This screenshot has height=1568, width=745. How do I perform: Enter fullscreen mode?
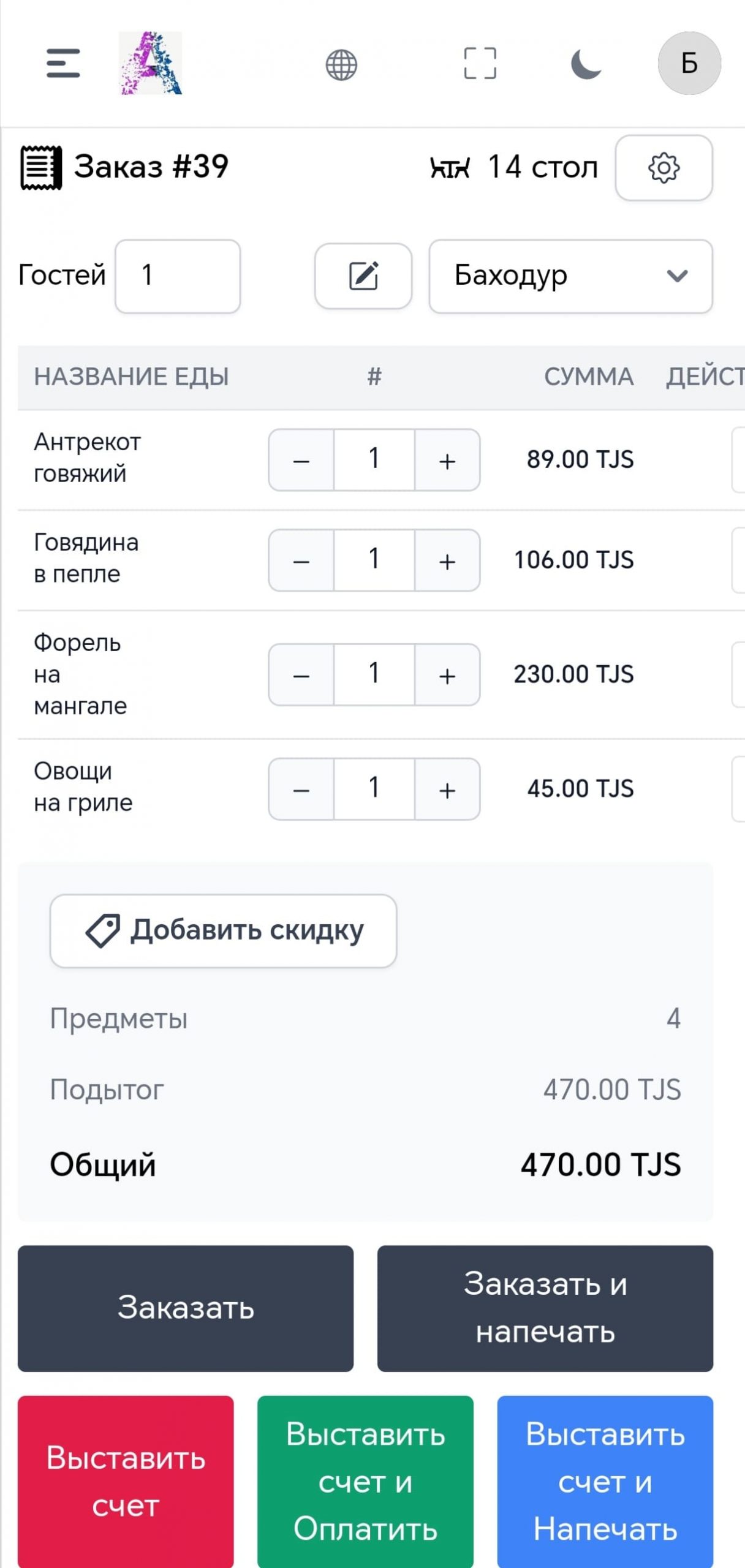pos(480,64)
